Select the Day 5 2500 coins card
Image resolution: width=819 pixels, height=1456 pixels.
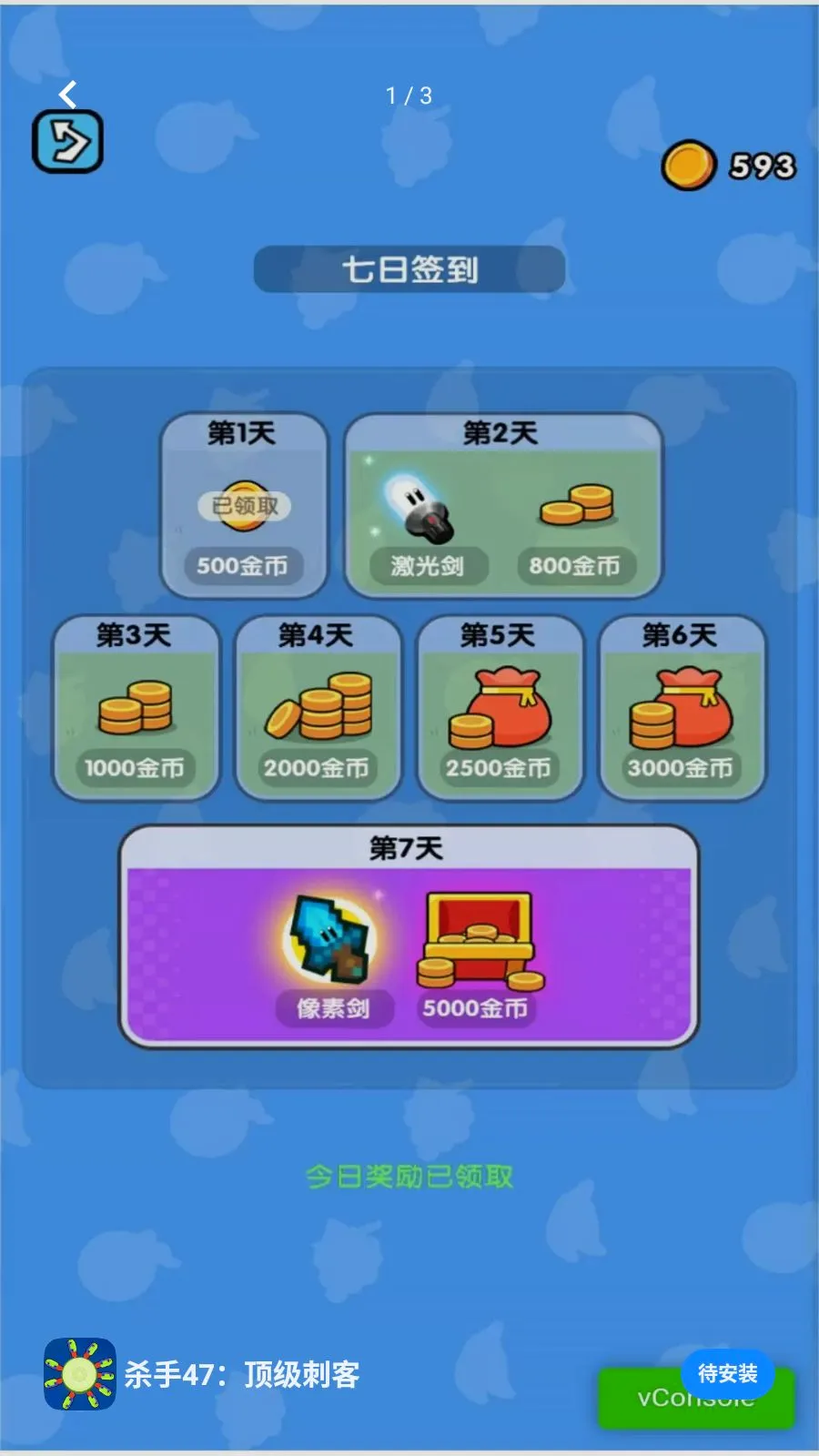[500, 708]
